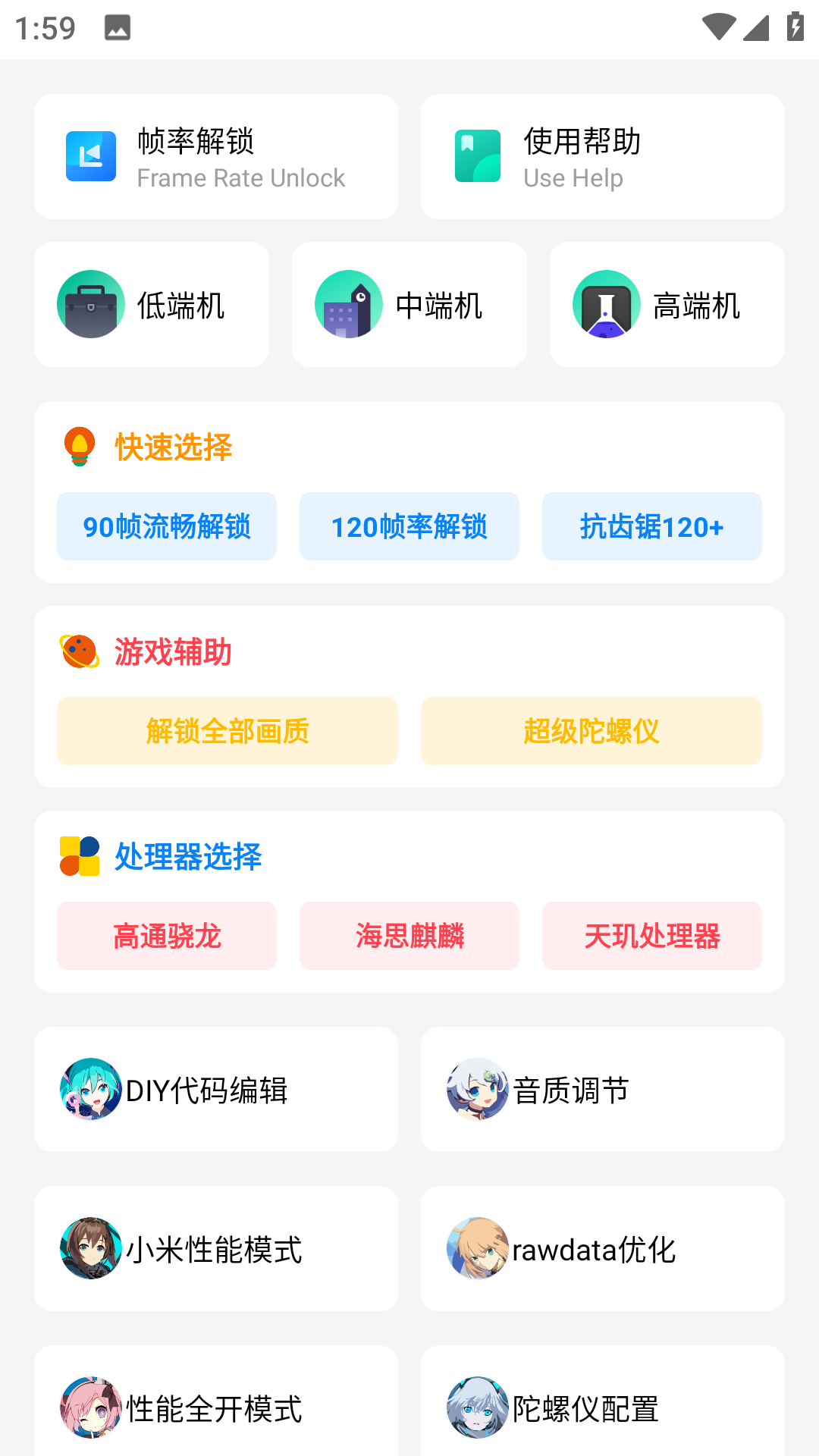The width and height of the screenshot is (819, 1456).
Task: Open DIY代码编辑 via its avatar icon
Action: point(89,1090)
